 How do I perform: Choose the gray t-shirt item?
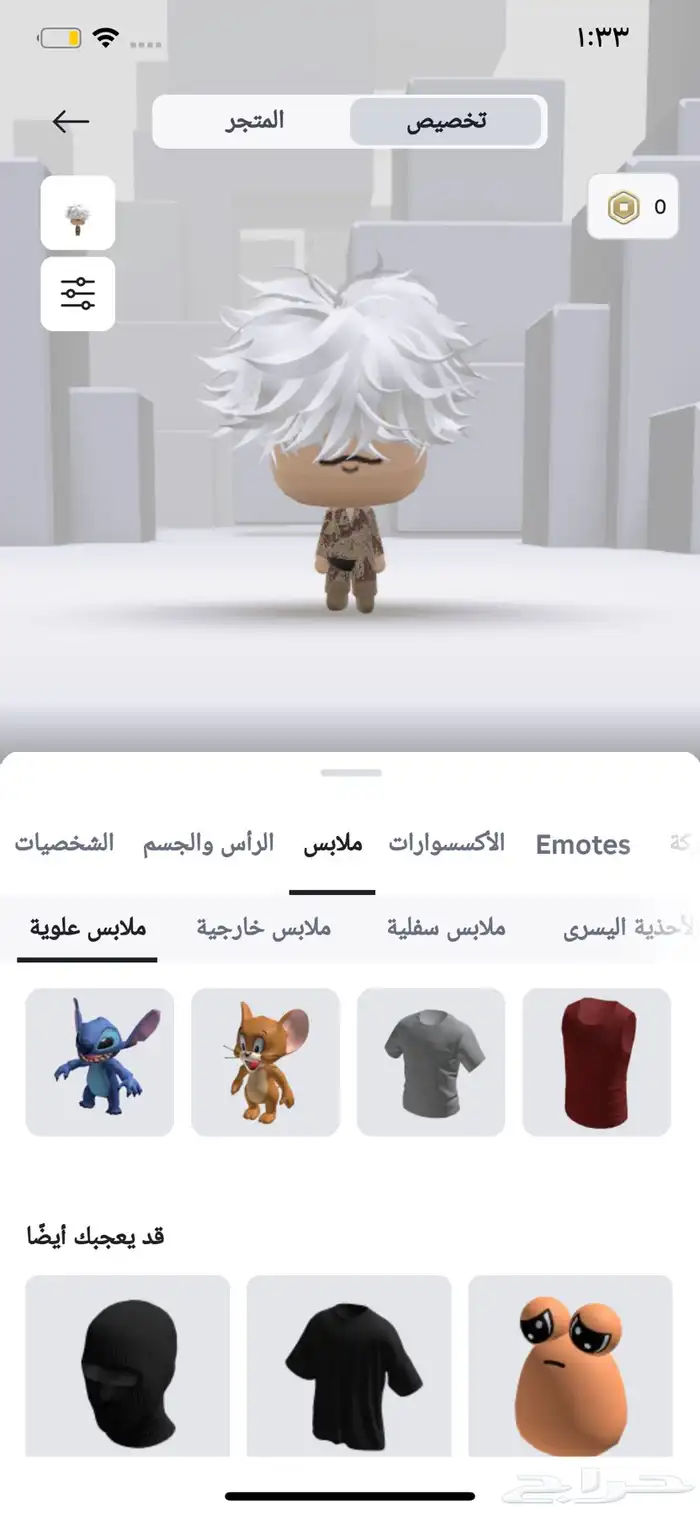pos(431,1062)
